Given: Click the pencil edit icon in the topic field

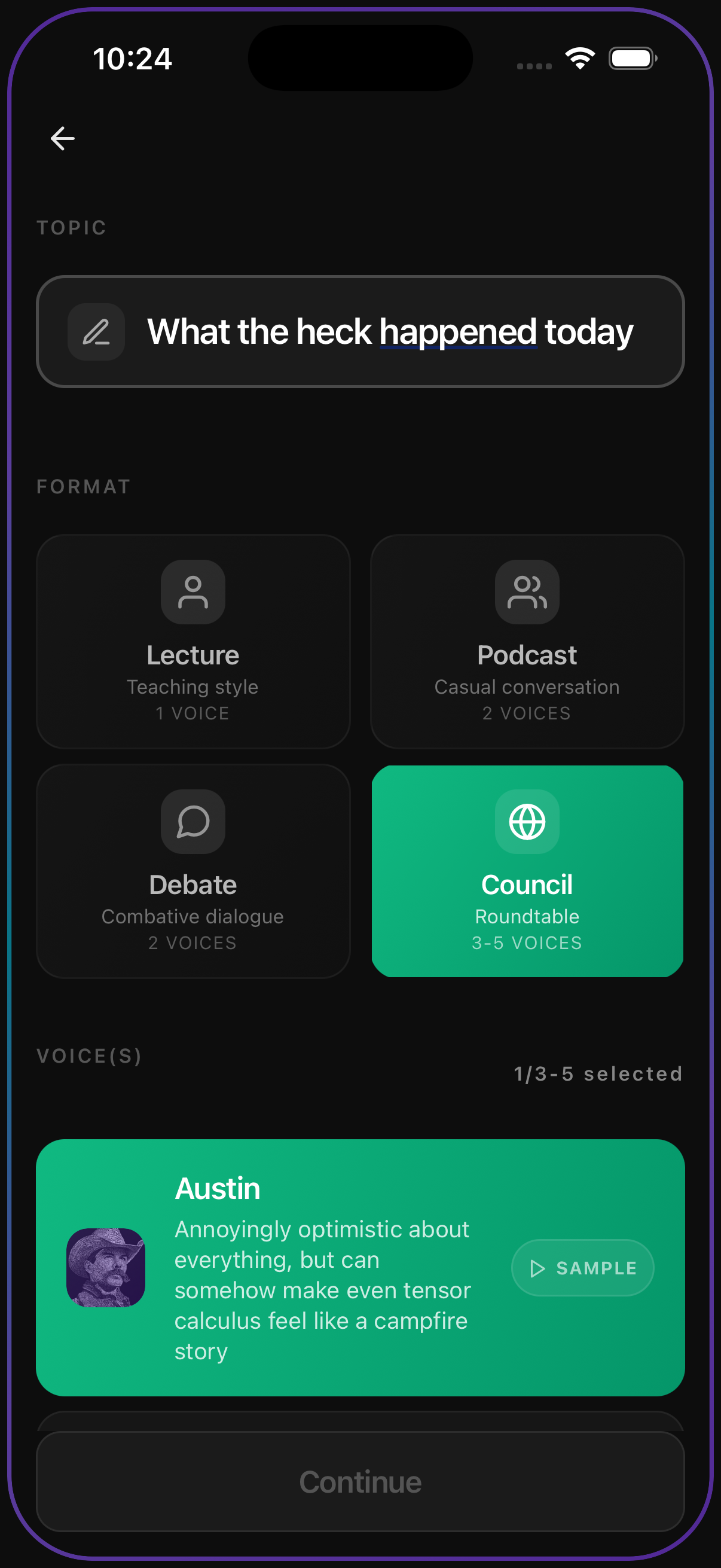Looking at the screenshot, I should tap(96, 332).
